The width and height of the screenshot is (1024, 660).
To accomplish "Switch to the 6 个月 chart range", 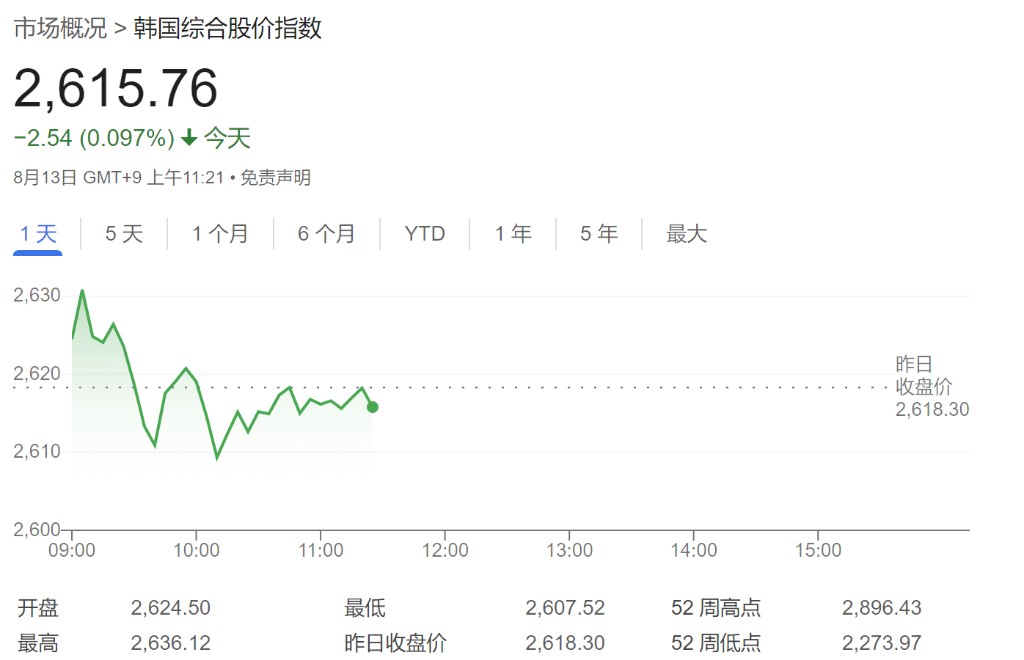I will [x=326, y=234].
